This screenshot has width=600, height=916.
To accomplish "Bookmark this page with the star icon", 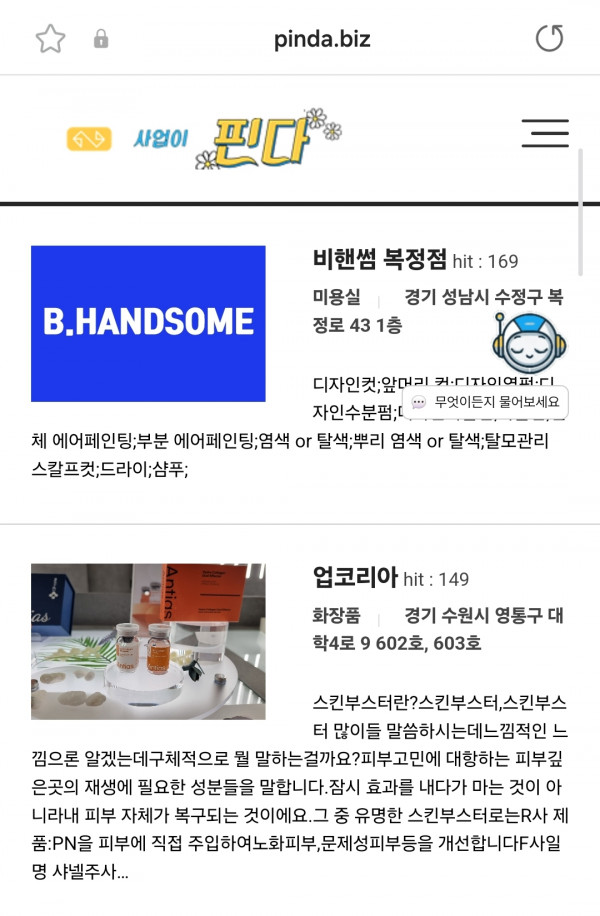I will (50, 39).
